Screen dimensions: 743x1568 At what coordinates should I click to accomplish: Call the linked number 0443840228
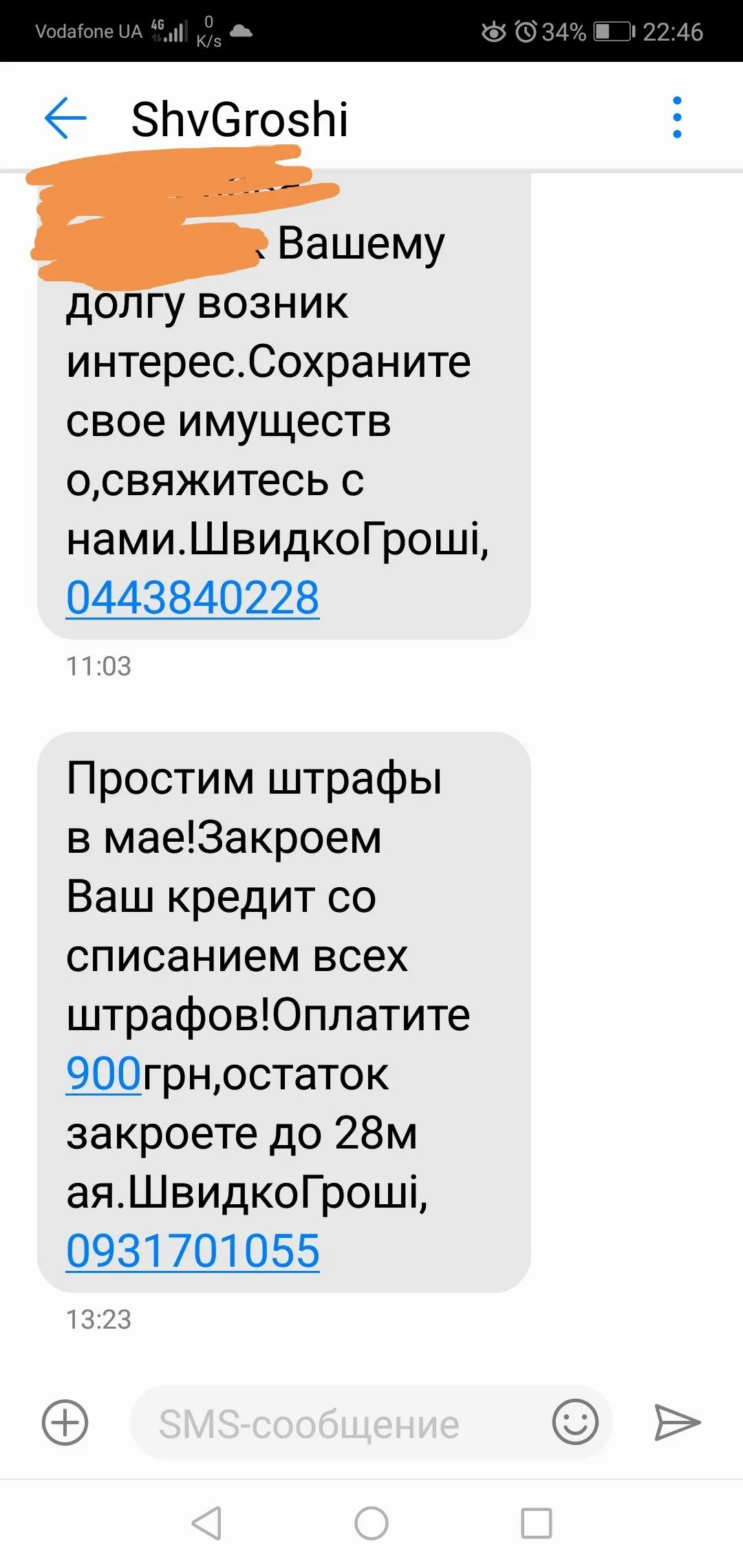click(193, 597)
